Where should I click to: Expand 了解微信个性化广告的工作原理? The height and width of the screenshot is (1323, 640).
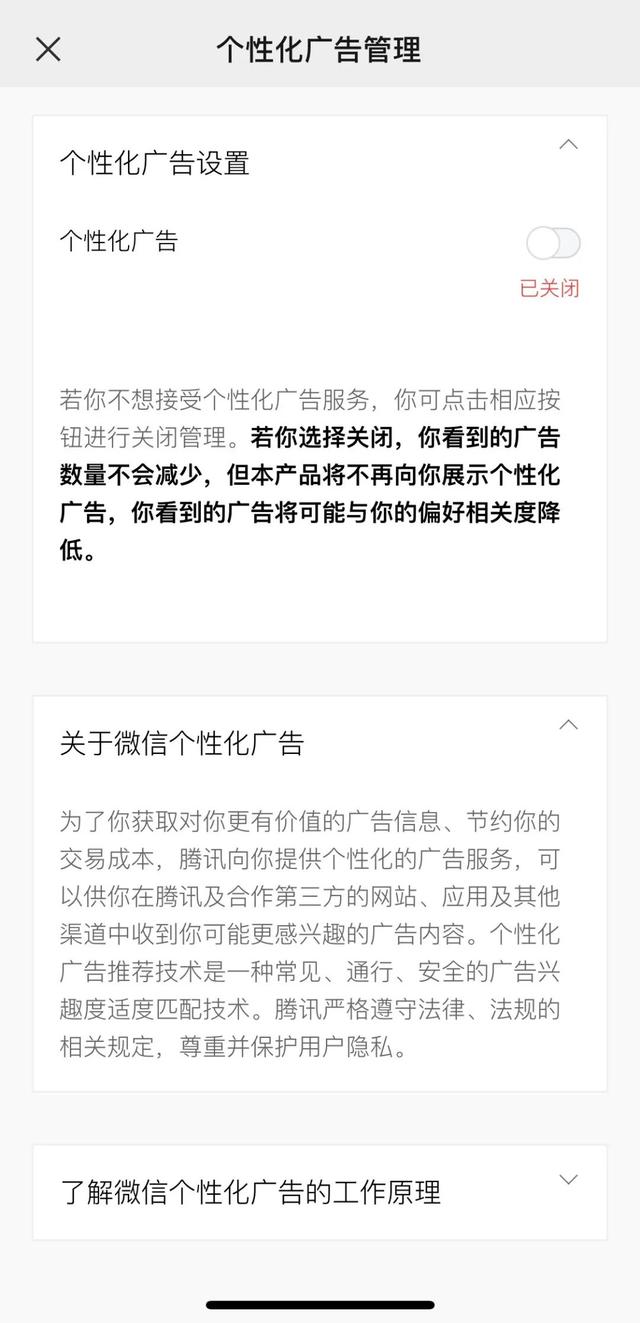click(568, 1180)
